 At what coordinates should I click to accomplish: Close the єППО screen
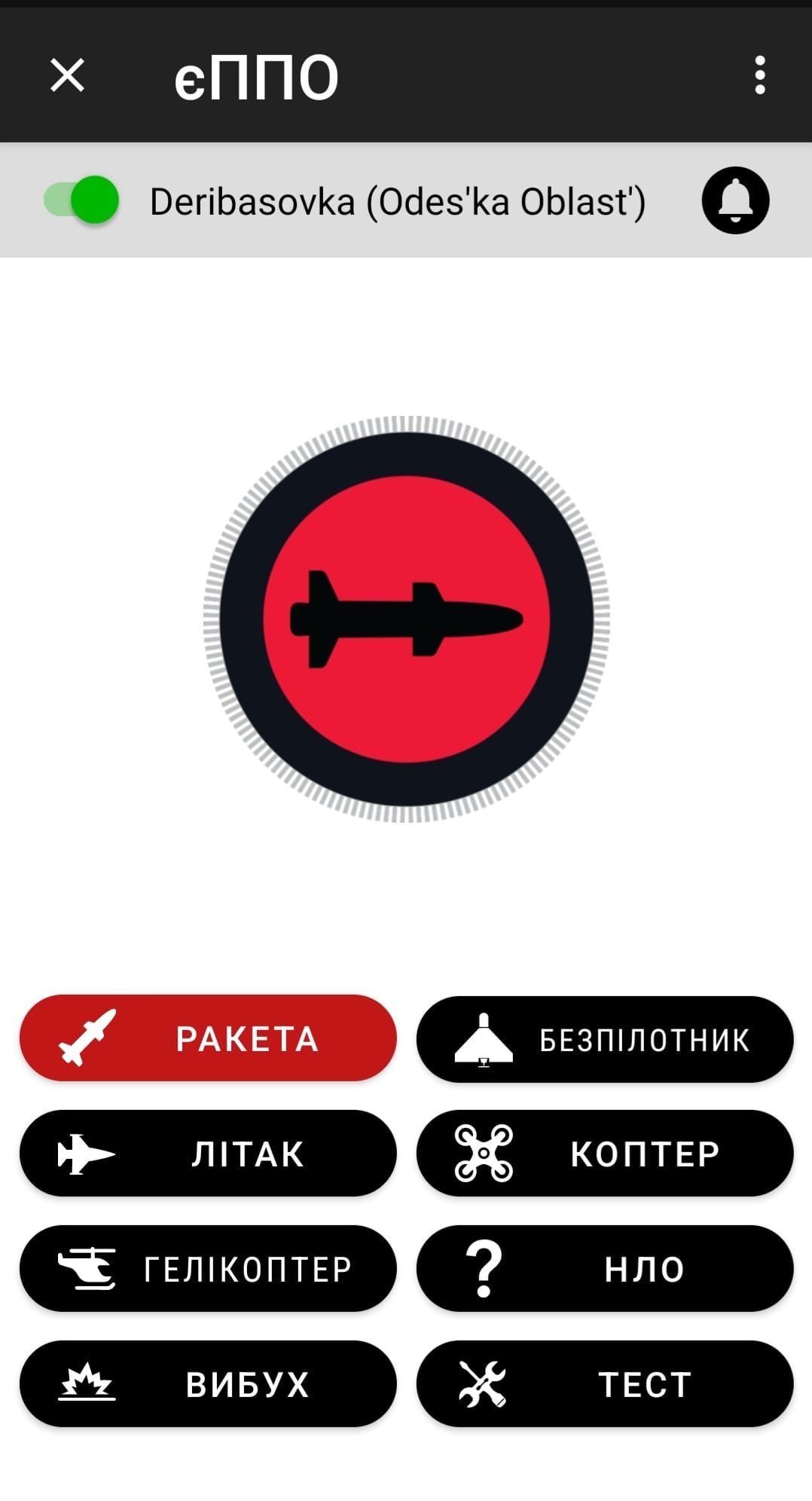(x=67, y=75)
